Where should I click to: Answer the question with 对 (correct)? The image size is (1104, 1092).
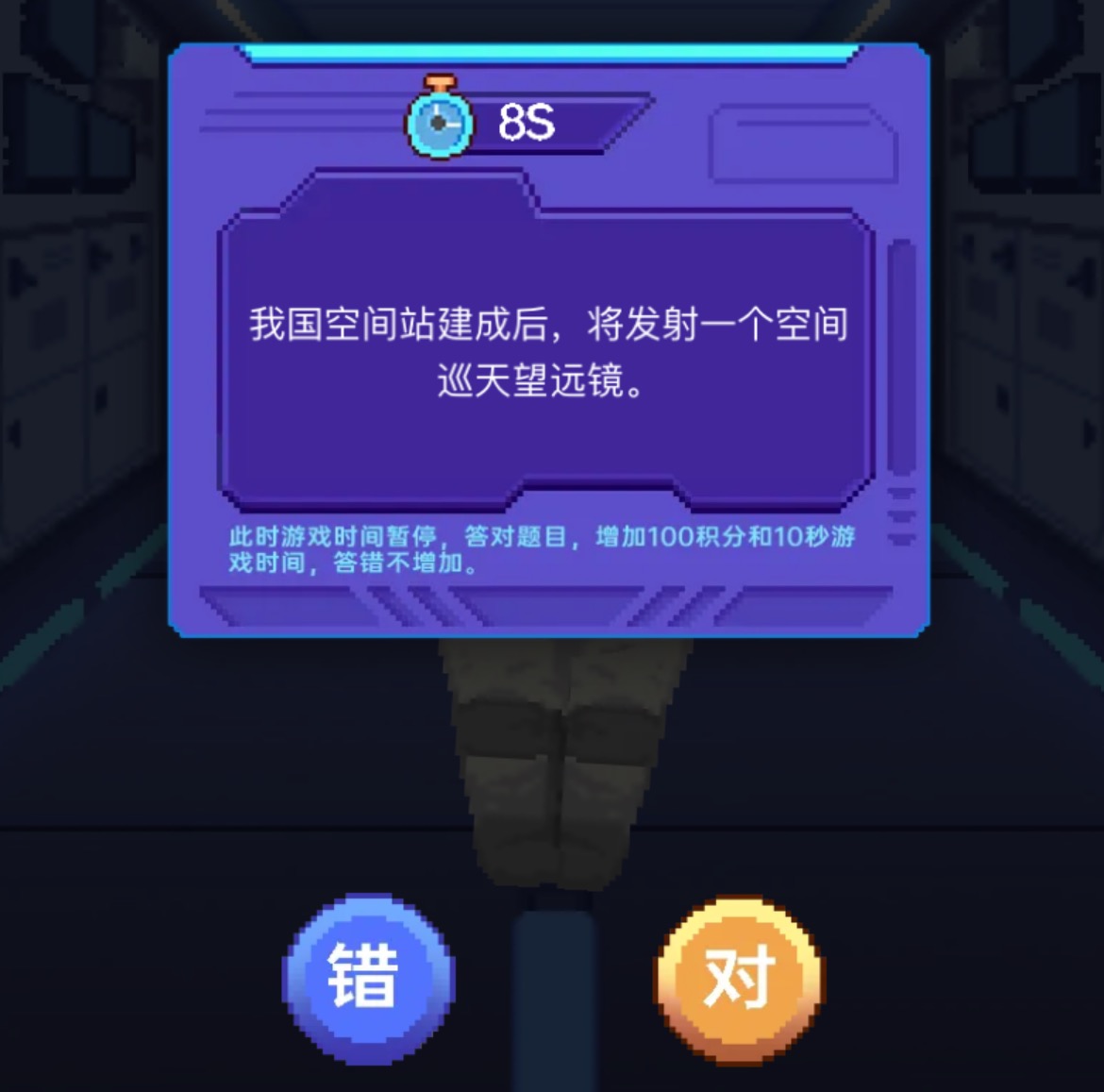[739, 980]
